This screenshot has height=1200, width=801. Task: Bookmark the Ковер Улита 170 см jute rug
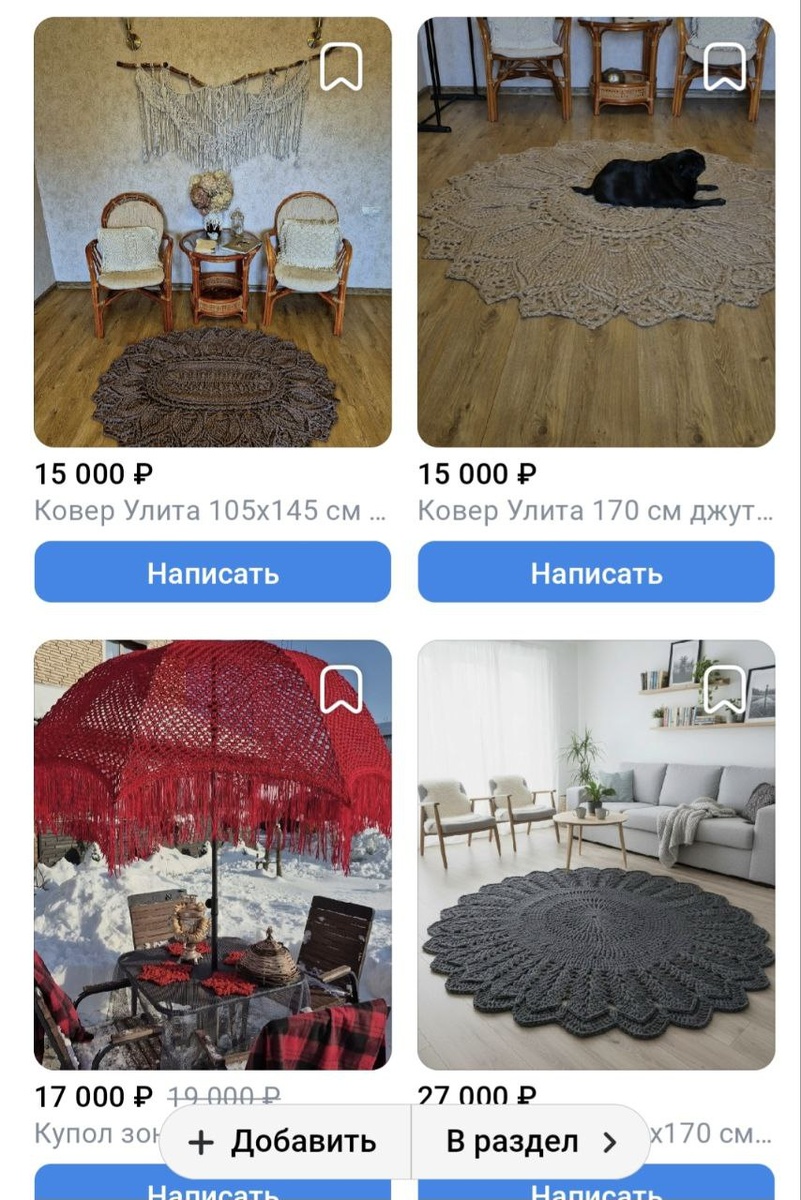[x=724, y=68]
